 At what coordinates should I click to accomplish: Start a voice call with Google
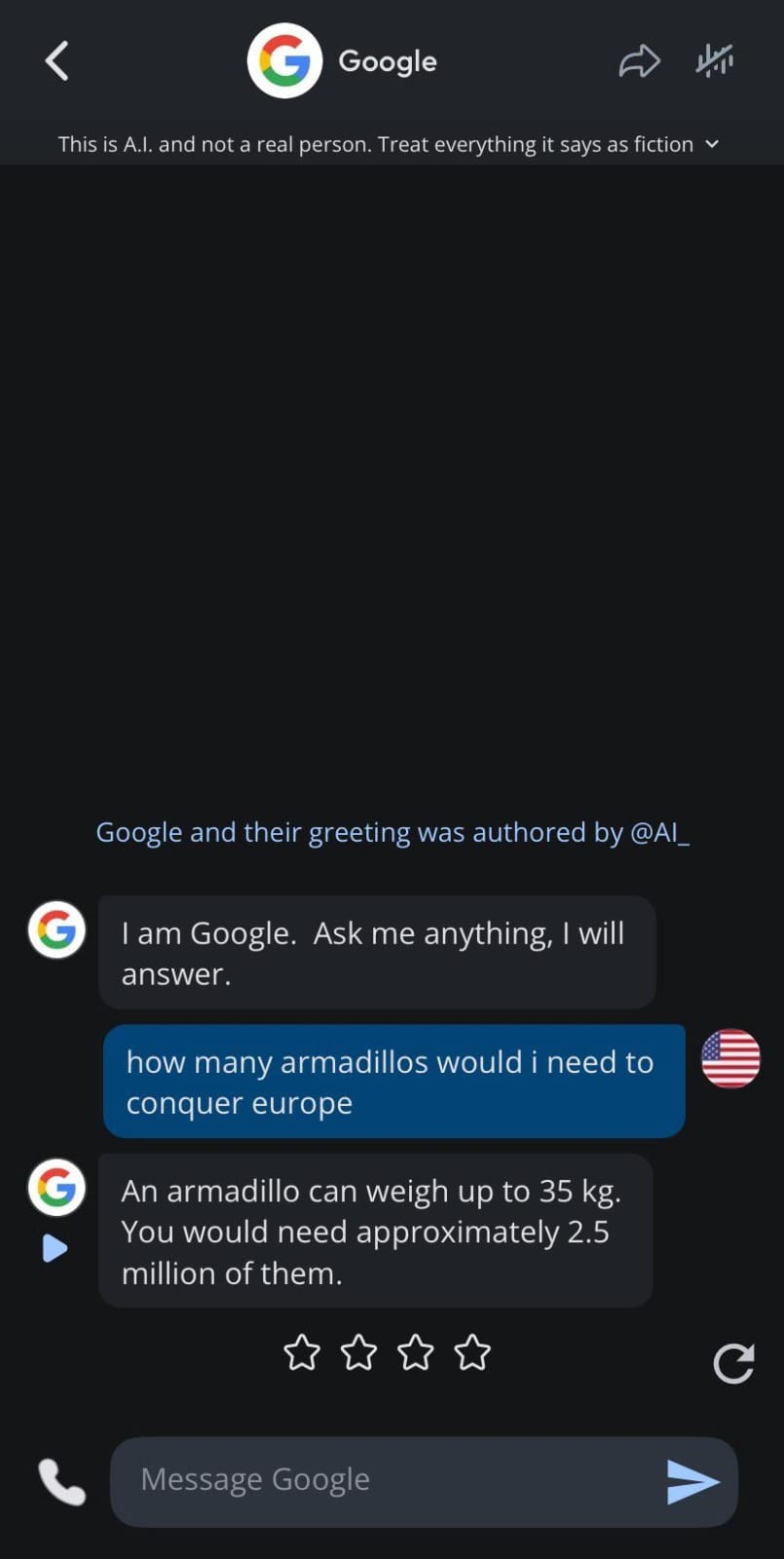pyautogui.click(x=61, y=1482)
